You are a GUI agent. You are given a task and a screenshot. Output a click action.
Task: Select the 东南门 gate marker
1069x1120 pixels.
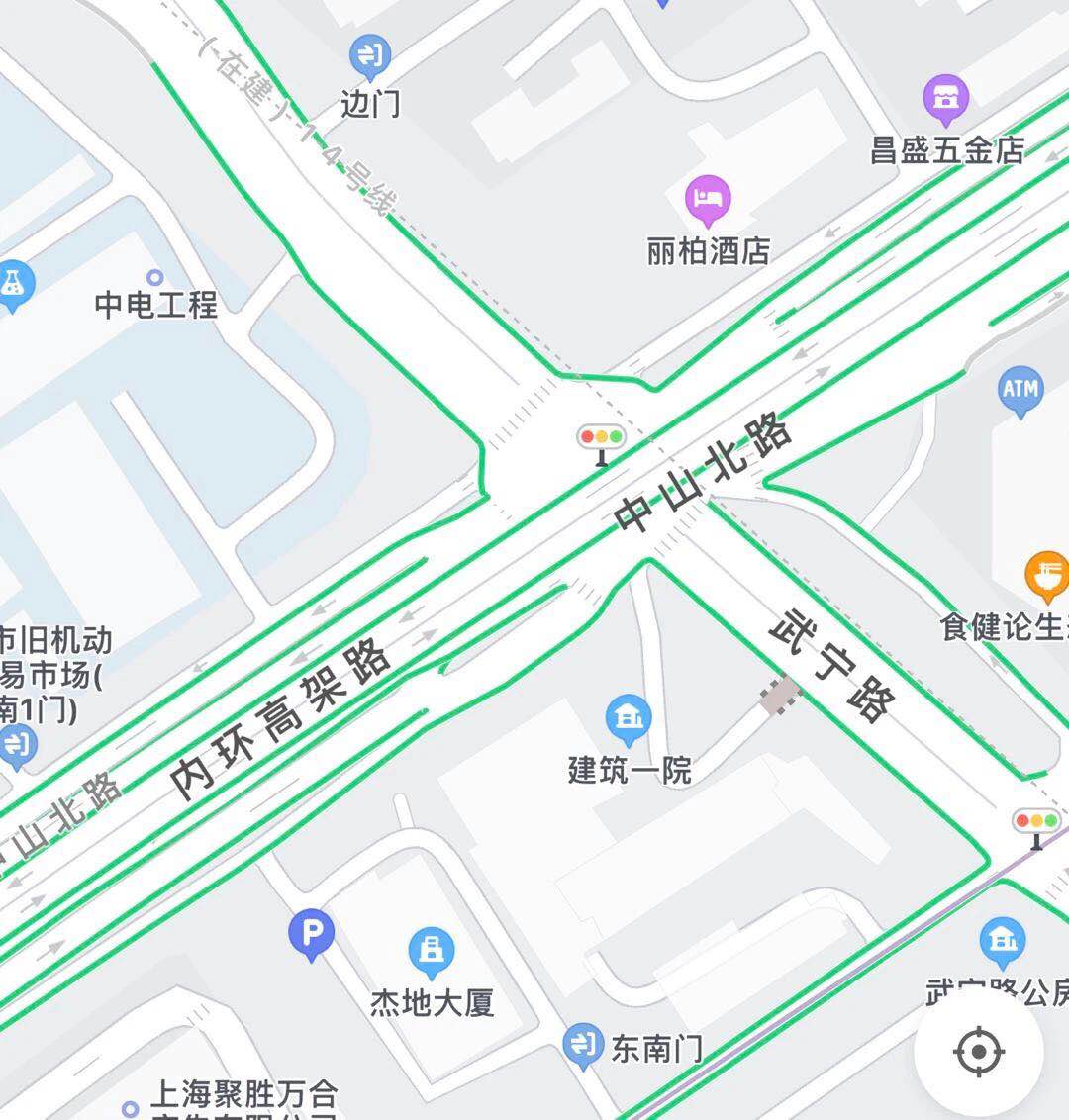pyautogui.click(x=584, y=1045)
